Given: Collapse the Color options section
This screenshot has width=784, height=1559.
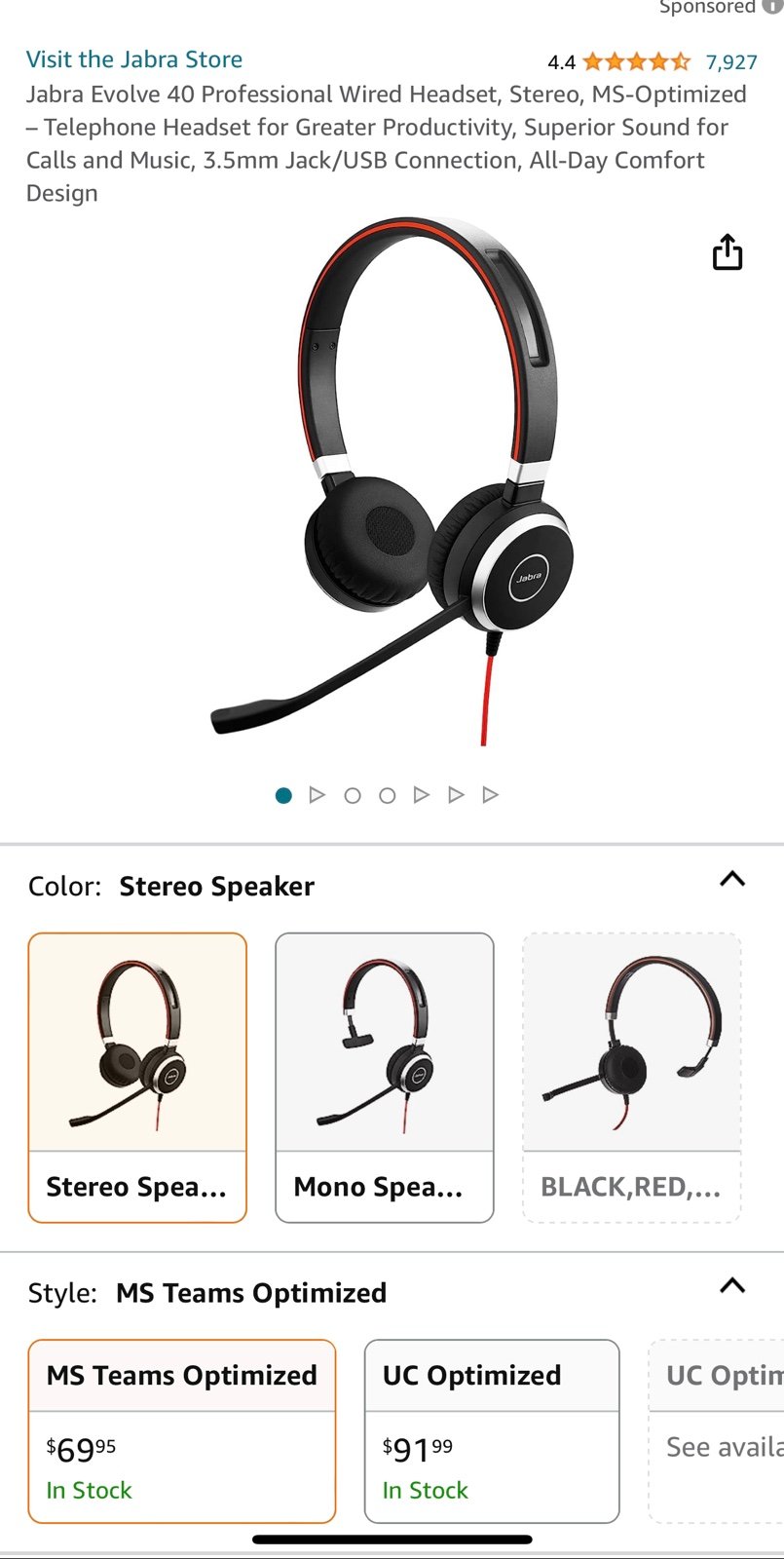Looking at the screenshot, I should pos(732,879).
